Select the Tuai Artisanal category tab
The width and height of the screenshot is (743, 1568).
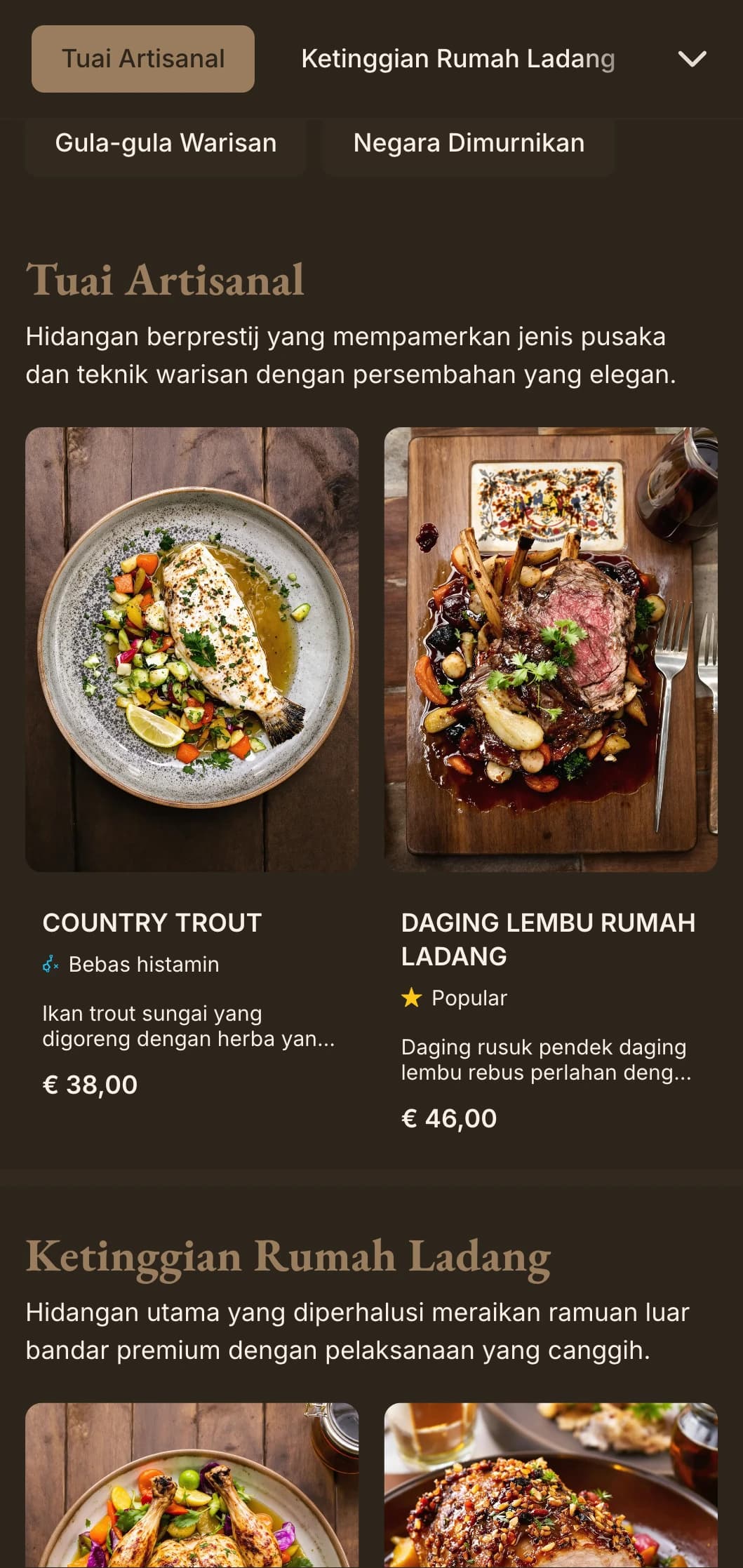click(142, 59)
